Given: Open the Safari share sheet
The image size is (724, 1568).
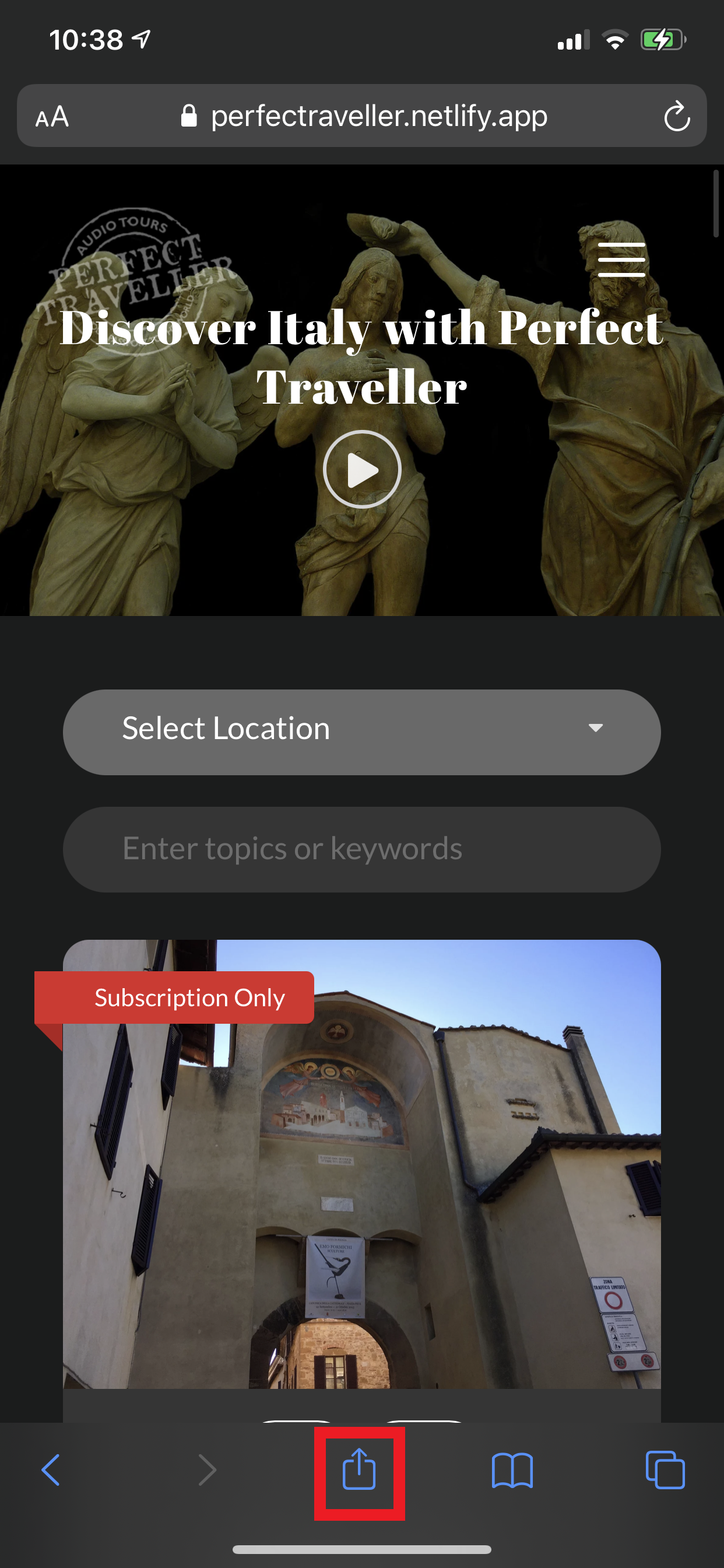Looking at the screenshot, I should pos(359,1470).
